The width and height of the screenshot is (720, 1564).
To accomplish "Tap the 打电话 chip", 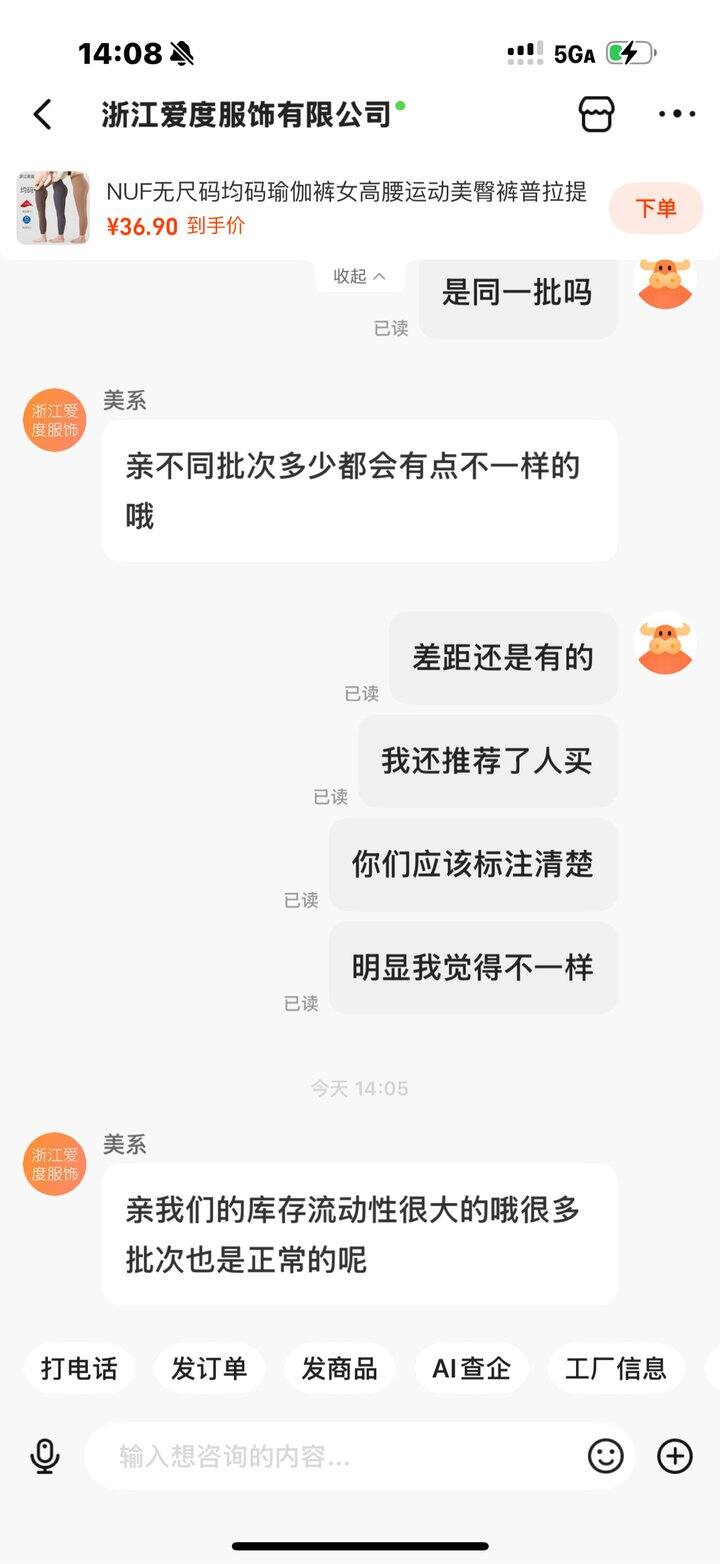I will pyautogui.click(x=79, y=1368).
